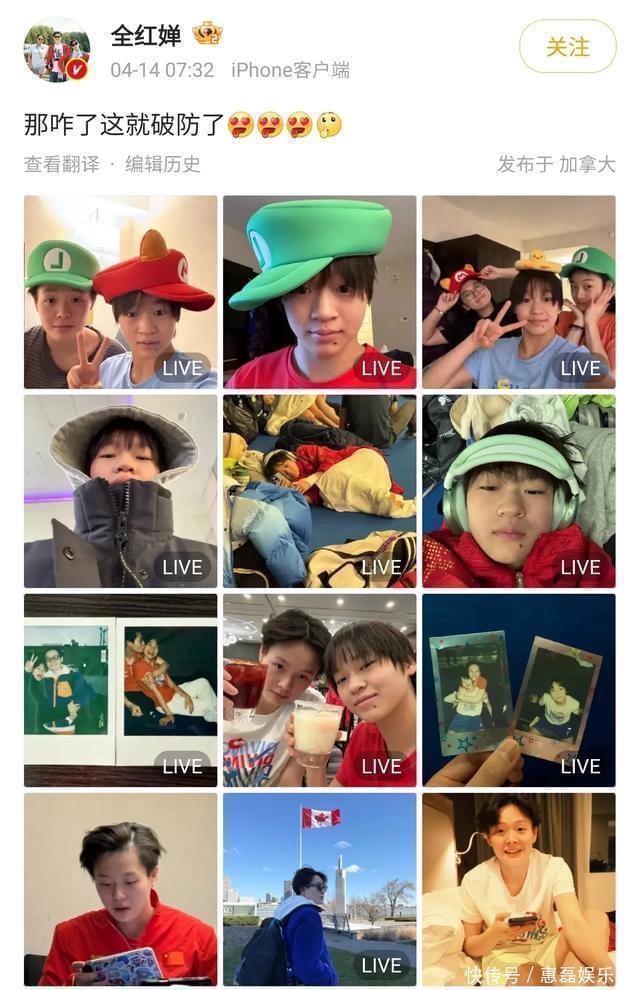
Task: View the photo of the person in a red jacket
Action: coord(120,889)
